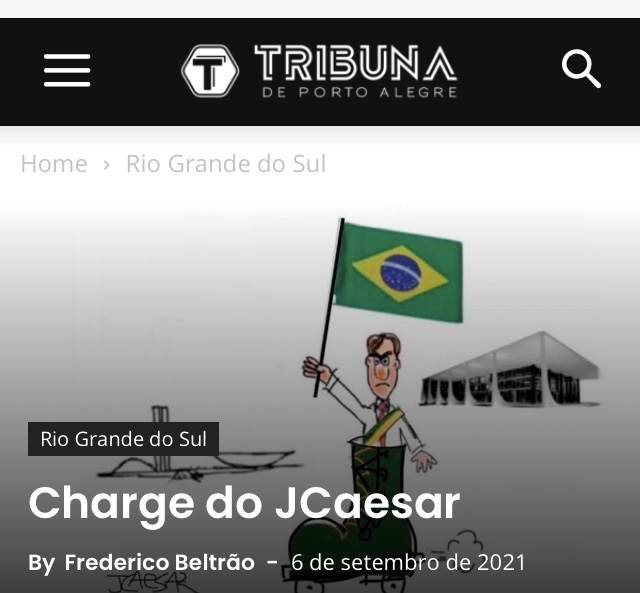Go to Tribuna de Porto Alegre homepage
This screenshot has height=593, width=640.
pyautogui.click(x=319, y=71)
